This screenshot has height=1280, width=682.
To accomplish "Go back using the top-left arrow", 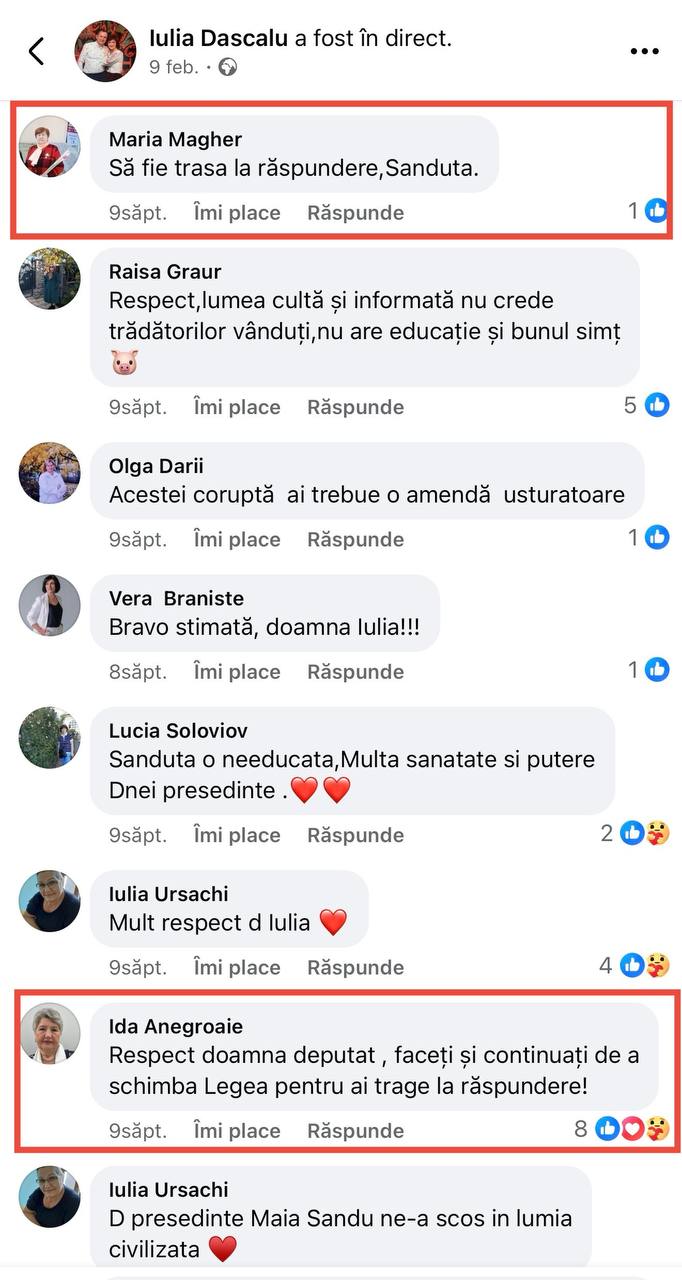I will 37,51.
